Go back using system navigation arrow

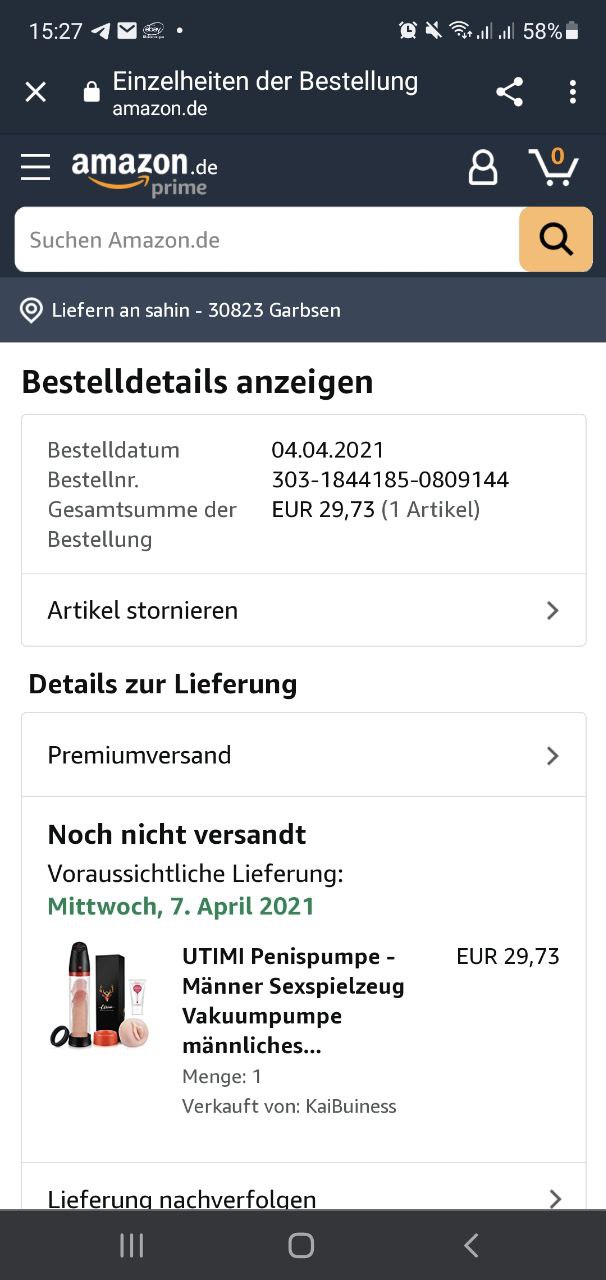pyautogui.click(x=471, y=1245)
